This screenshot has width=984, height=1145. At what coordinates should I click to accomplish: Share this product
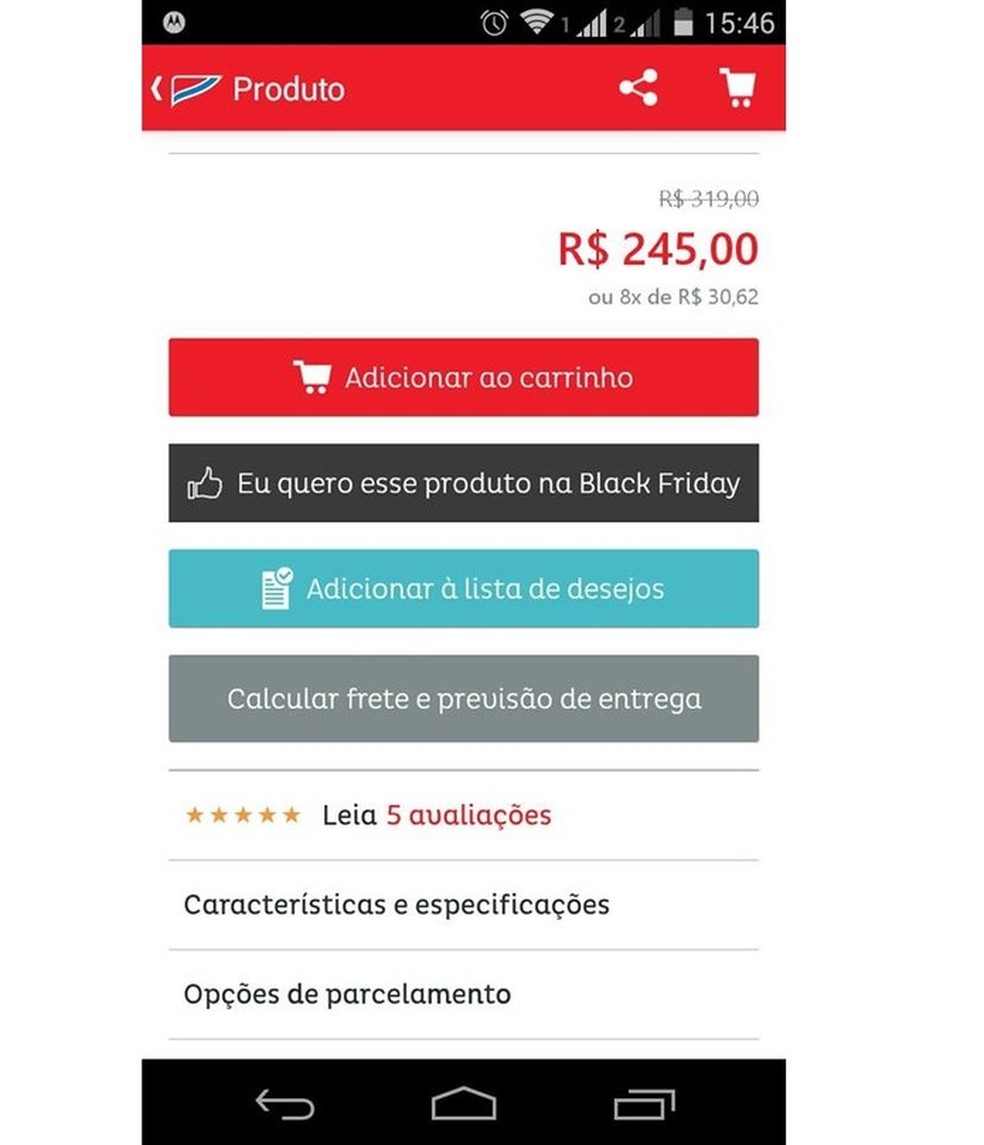coord(638,88)
